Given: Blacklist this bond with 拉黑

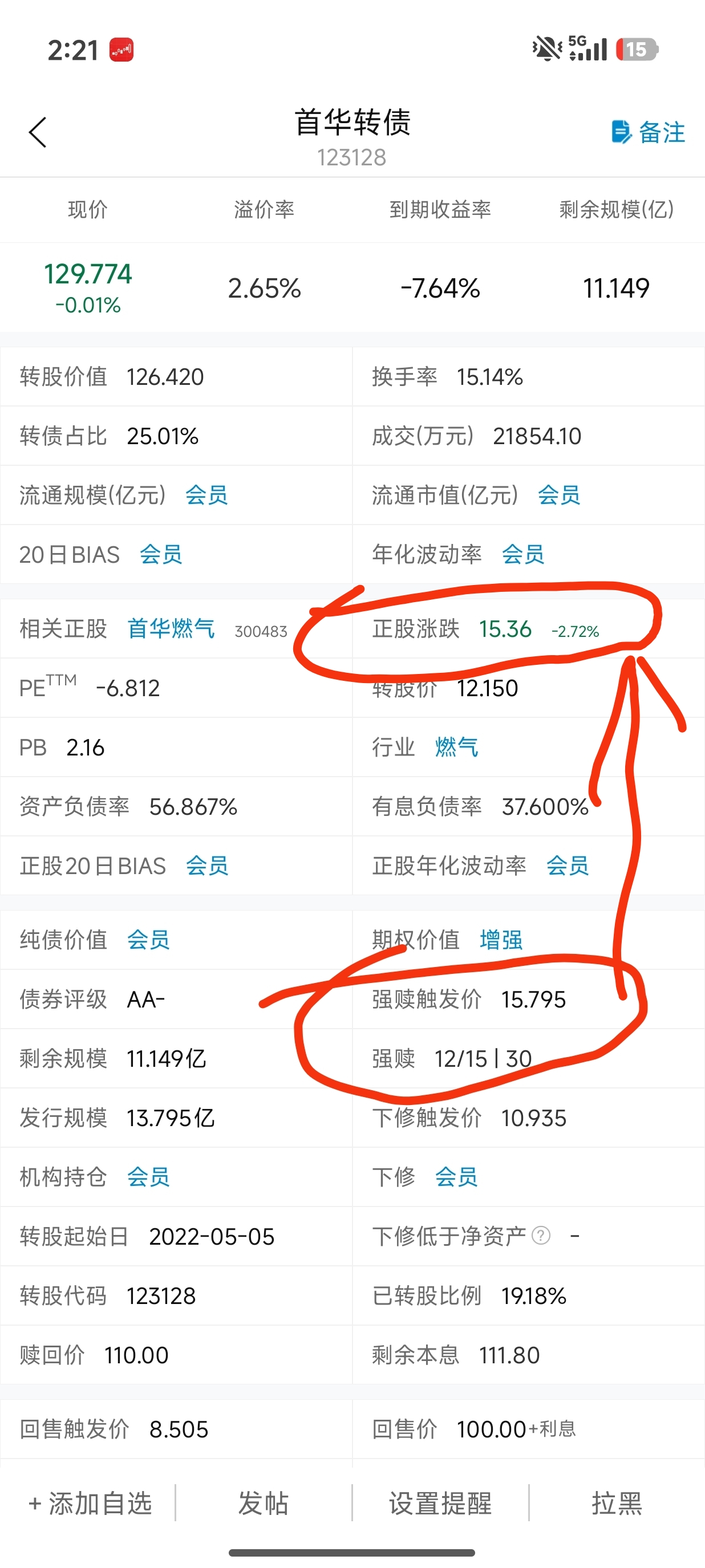Looking at the screenshot, I should click(x=616, y=1504).
